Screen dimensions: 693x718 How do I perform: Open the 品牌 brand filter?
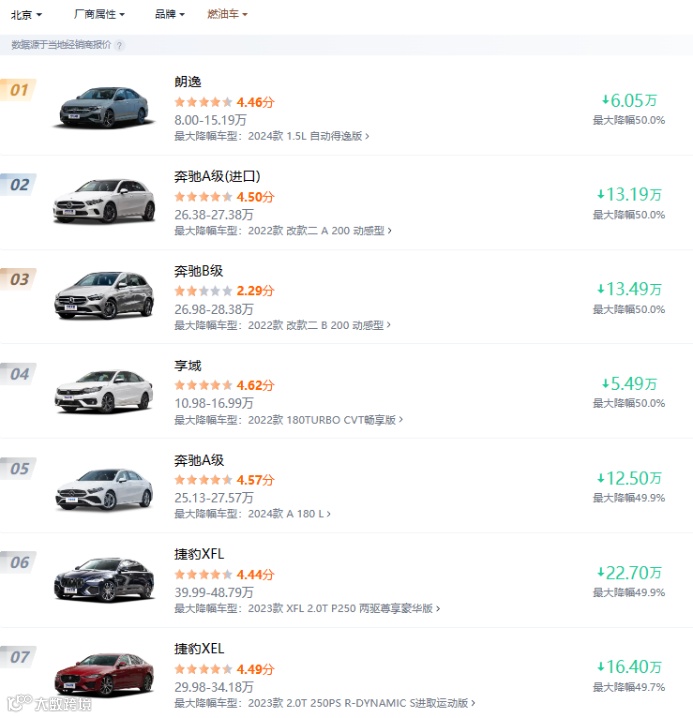click(x=169, y=15)
